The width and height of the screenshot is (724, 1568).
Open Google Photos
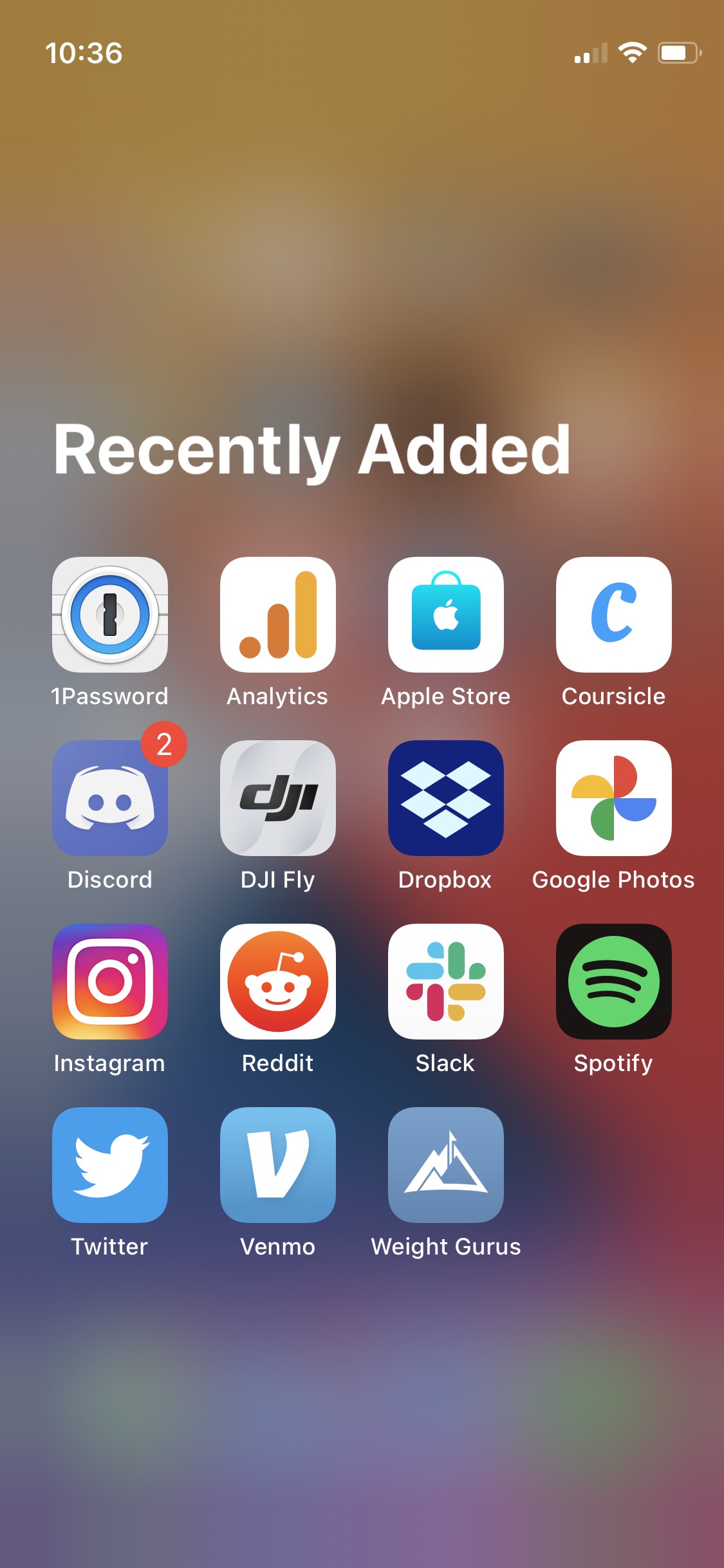pyautogui.click(x=614, y=798)
